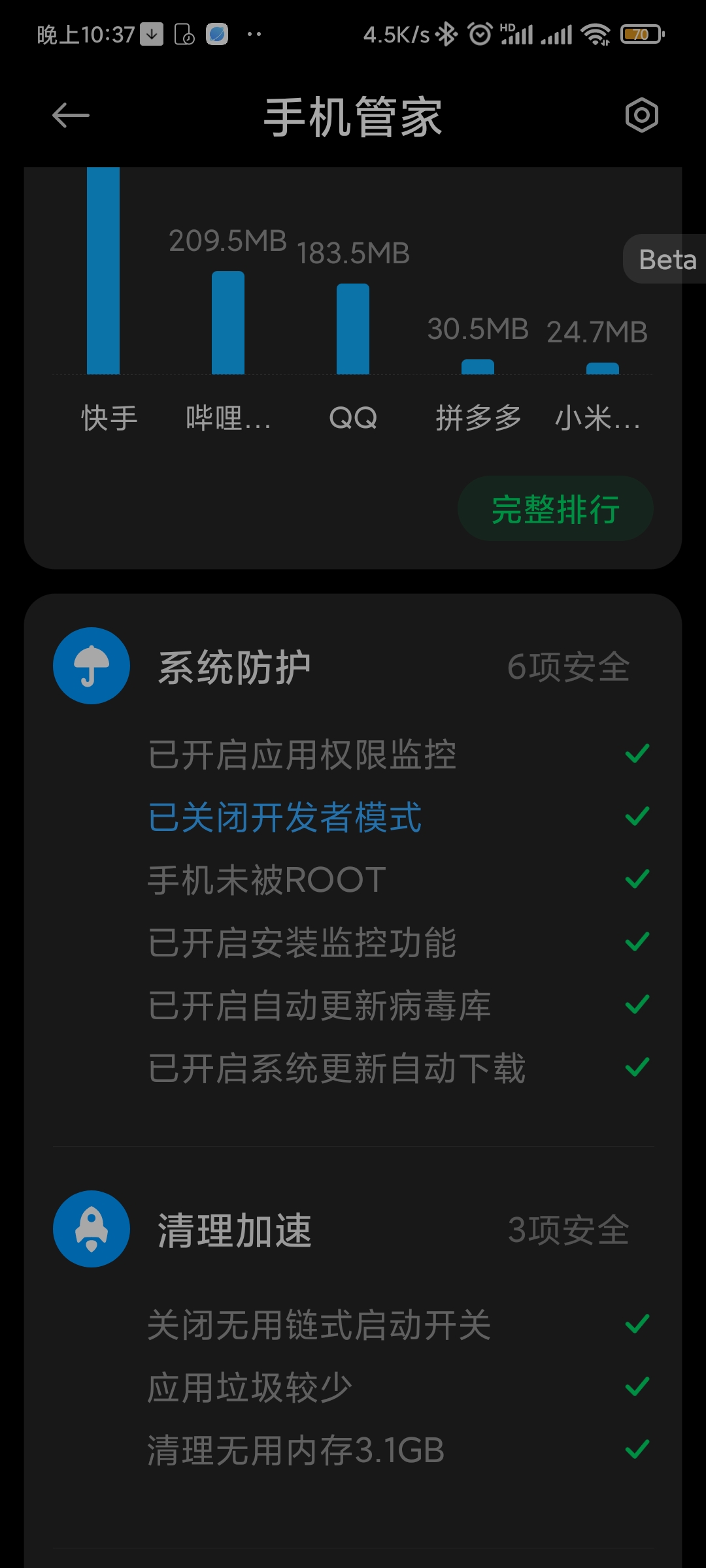Viewport: 706px width, 1568px height.
Task: View 完整排行 full ranking
Action: click(x=555, y=509)
